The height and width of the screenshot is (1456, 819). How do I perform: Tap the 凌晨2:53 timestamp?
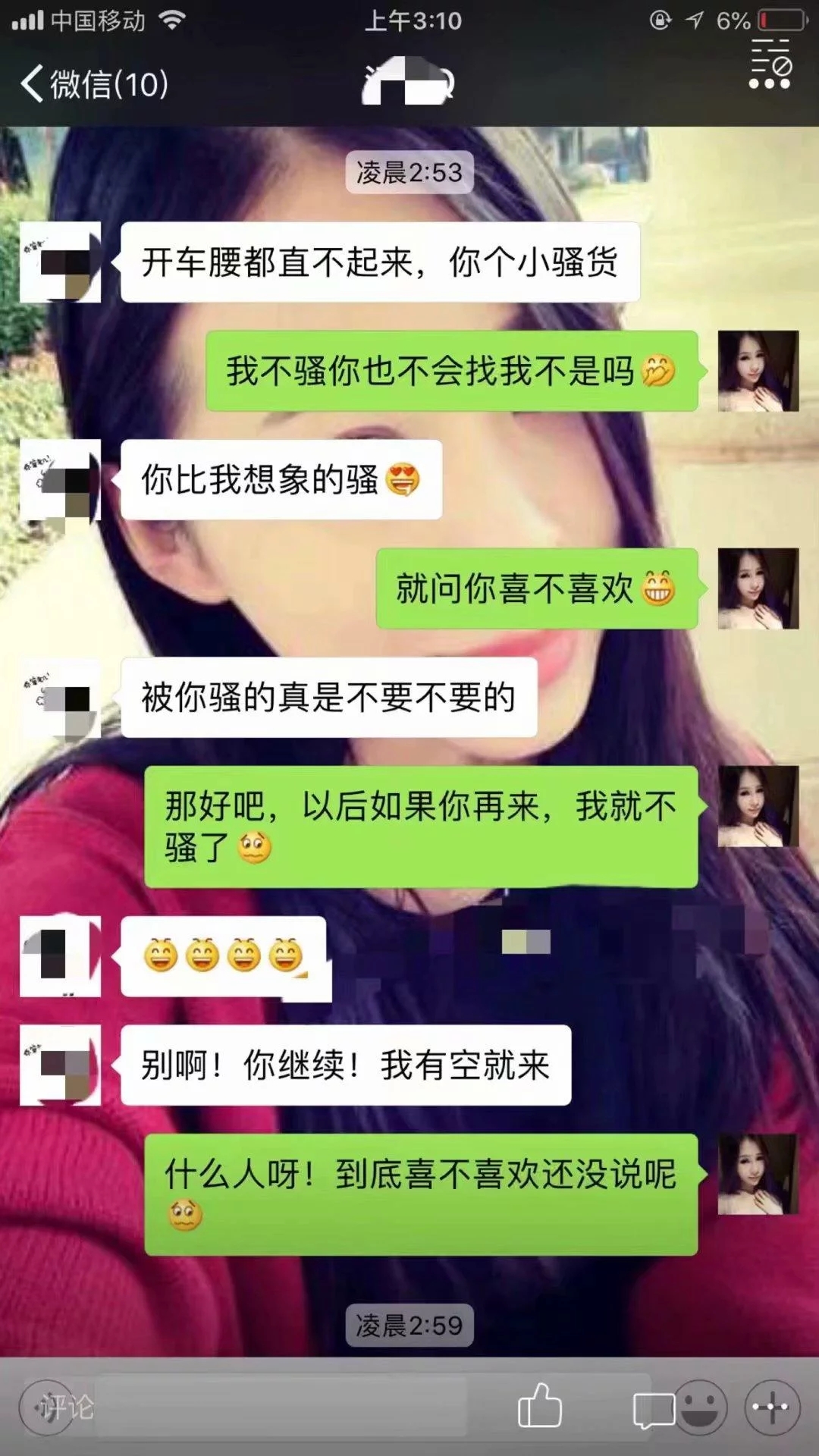point(407,173)
